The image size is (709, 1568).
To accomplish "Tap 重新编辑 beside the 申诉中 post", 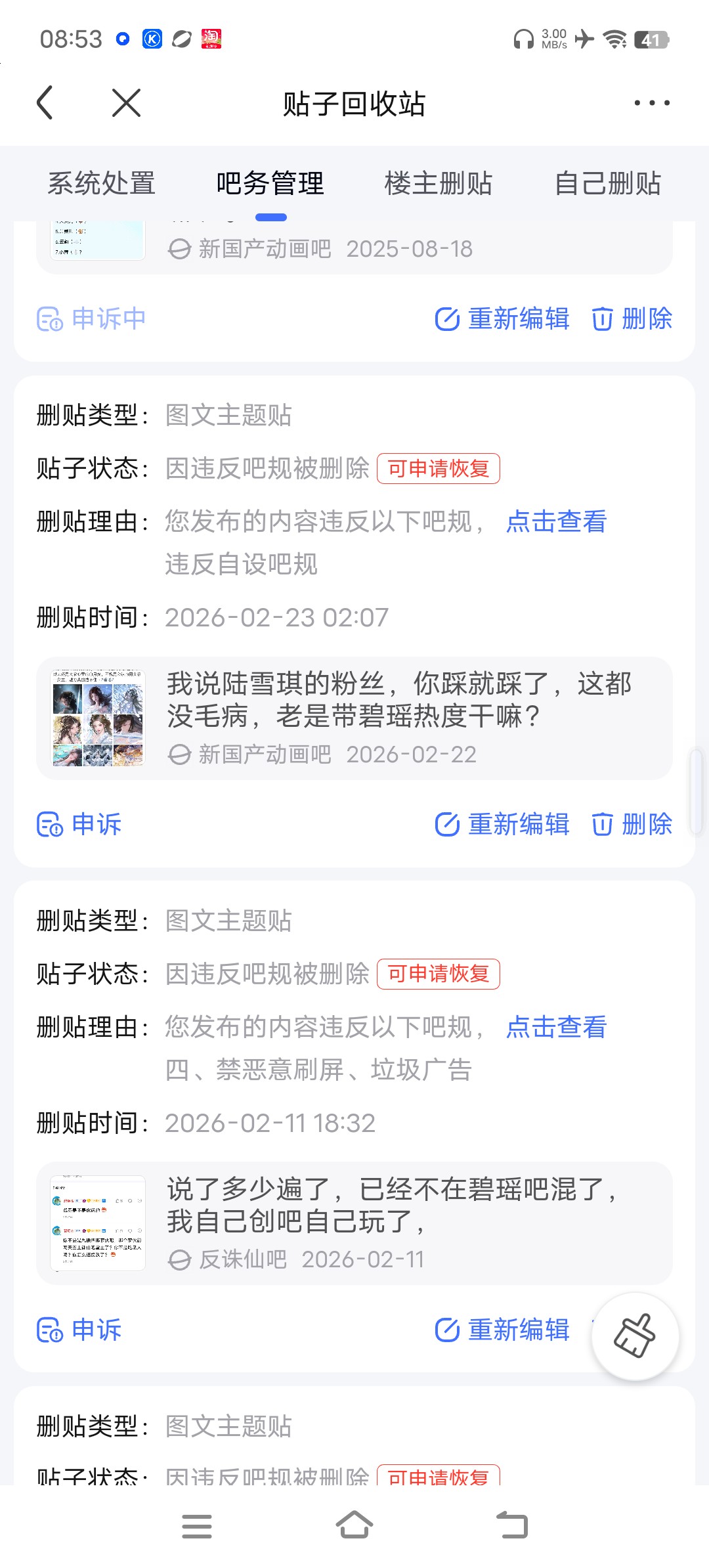I will (503, 319).
